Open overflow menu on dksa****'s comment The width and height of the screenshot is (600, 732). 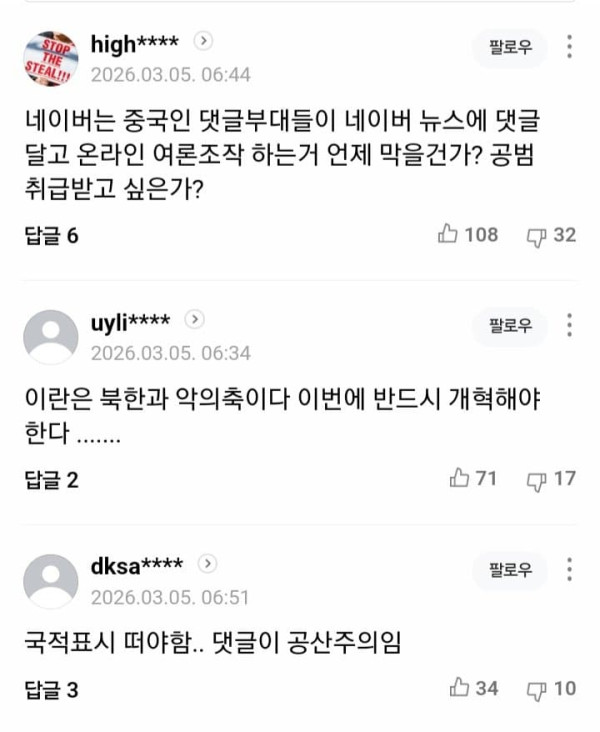click(x=569, y=570)
